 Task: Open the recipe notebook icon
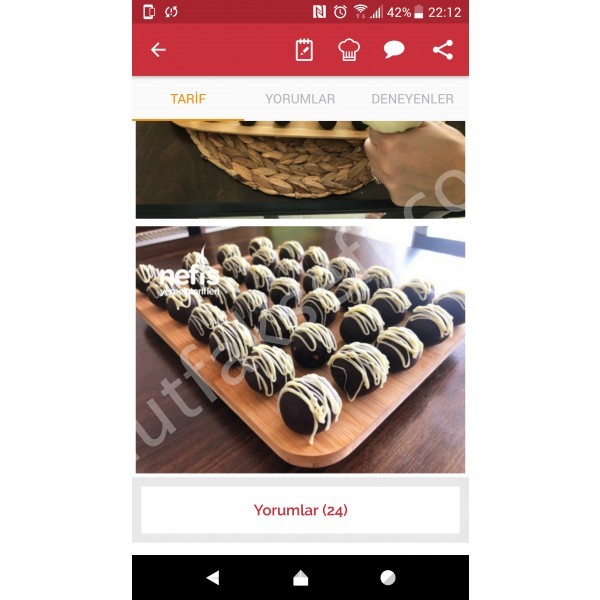[304, 50]
